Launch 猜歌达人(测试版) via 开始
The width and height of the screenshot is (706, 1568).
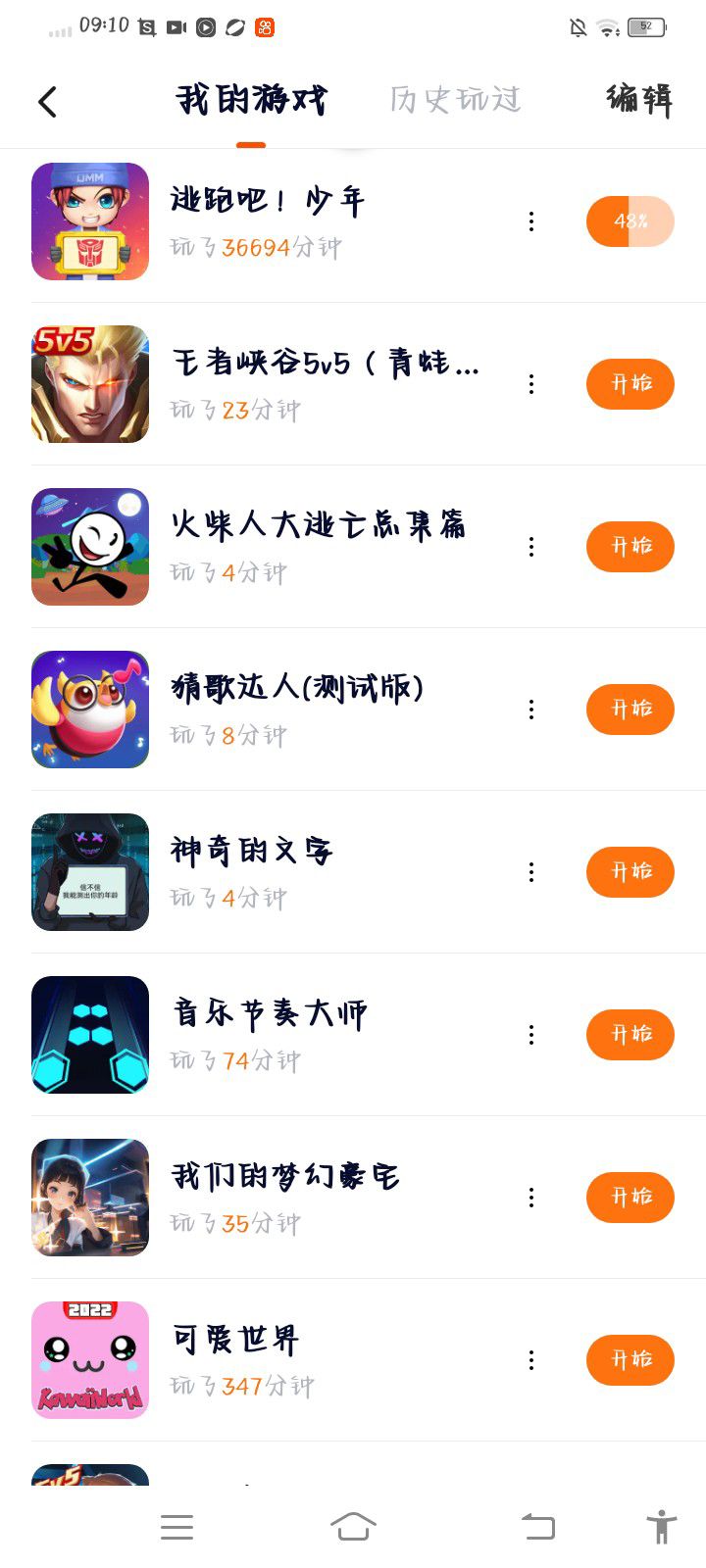[x=630, y=709]
